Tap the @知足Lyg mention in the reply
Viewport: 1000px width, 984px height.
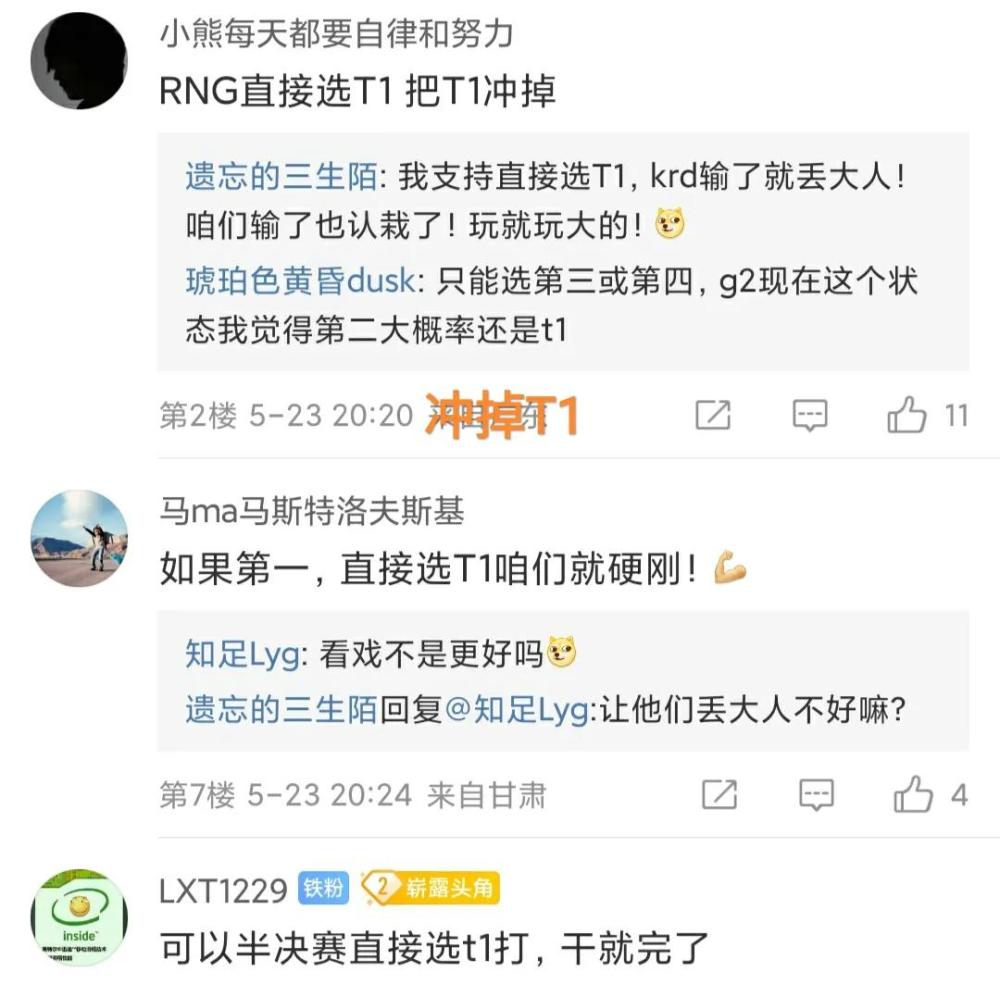(x=517, y=710)
